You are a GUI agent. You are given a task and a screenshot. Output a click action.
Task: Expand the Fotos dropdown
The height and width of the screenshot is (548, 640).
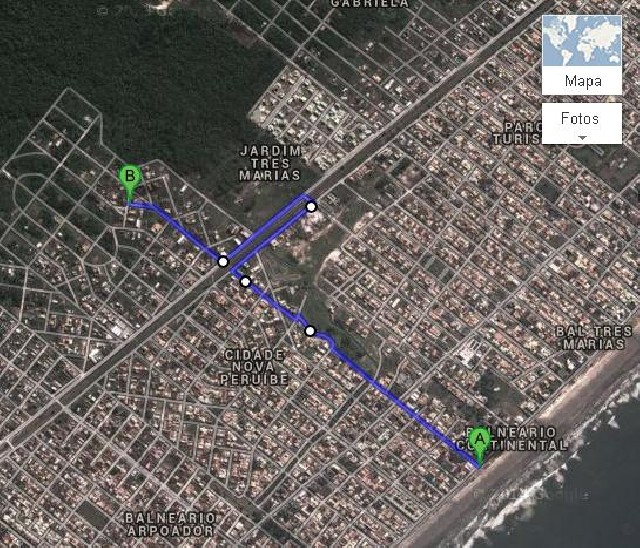coord(581,123)
